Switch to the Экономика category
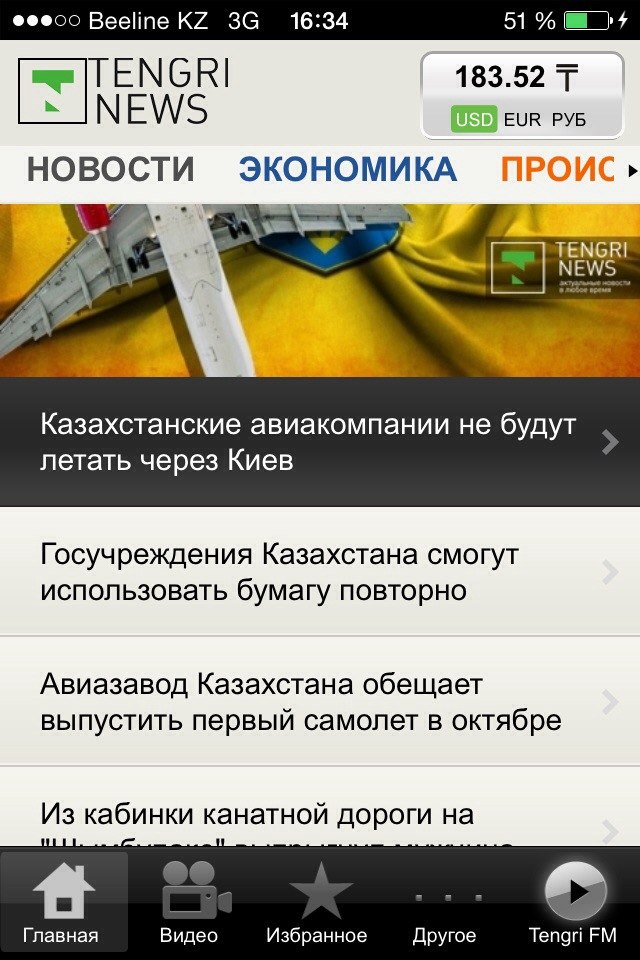Screen dimensions: 640x960 point(347,169)
